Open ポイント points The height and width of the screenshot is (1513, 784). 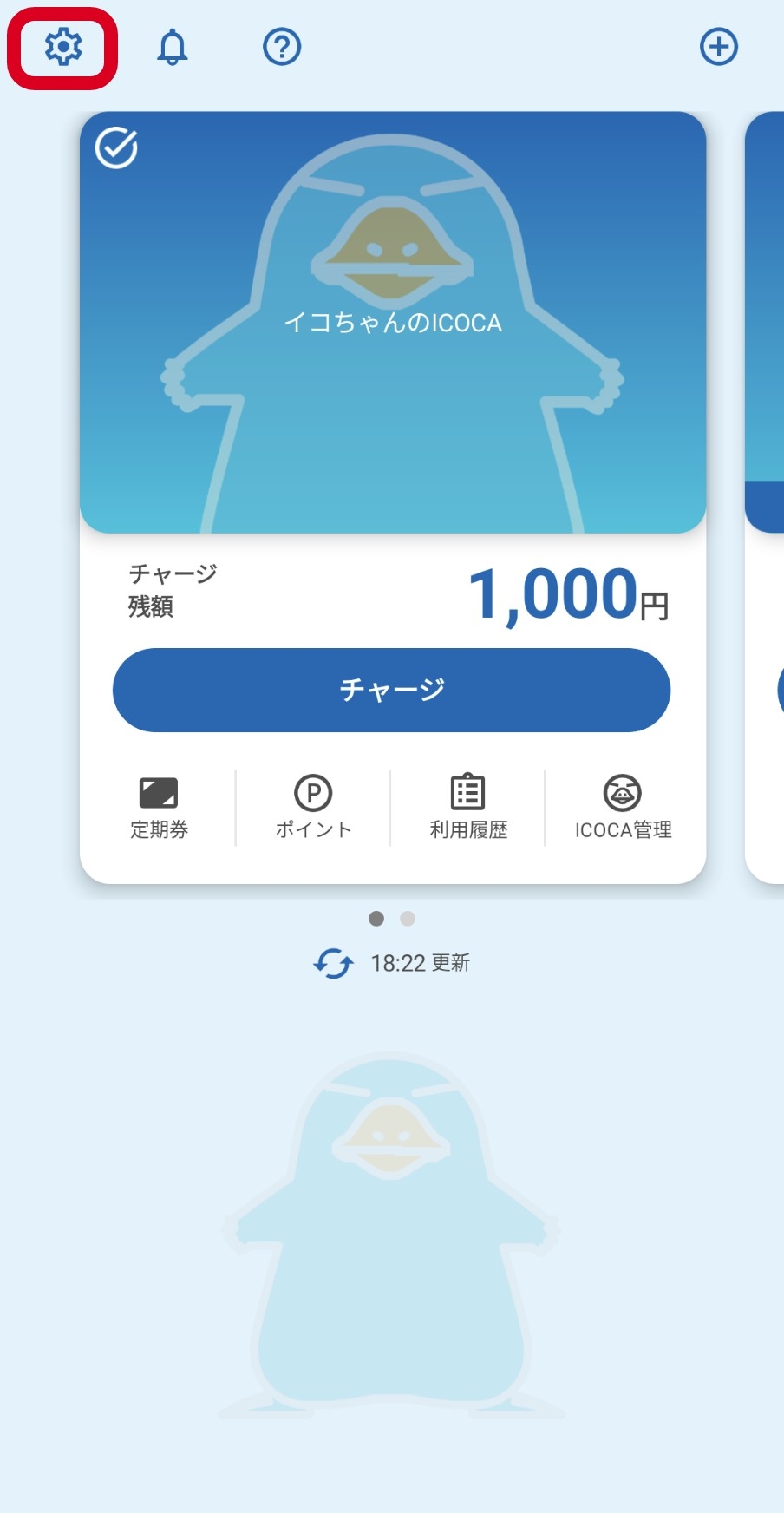pos(313,808)
